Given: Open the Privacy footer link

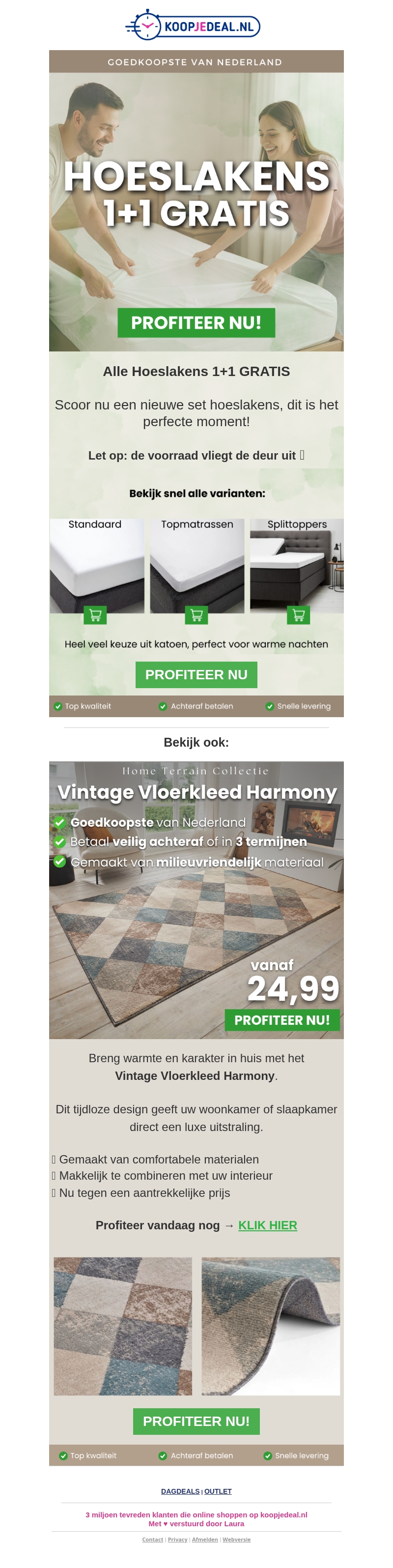Looking at the screenshot, I should click(x=178, y=1539).
